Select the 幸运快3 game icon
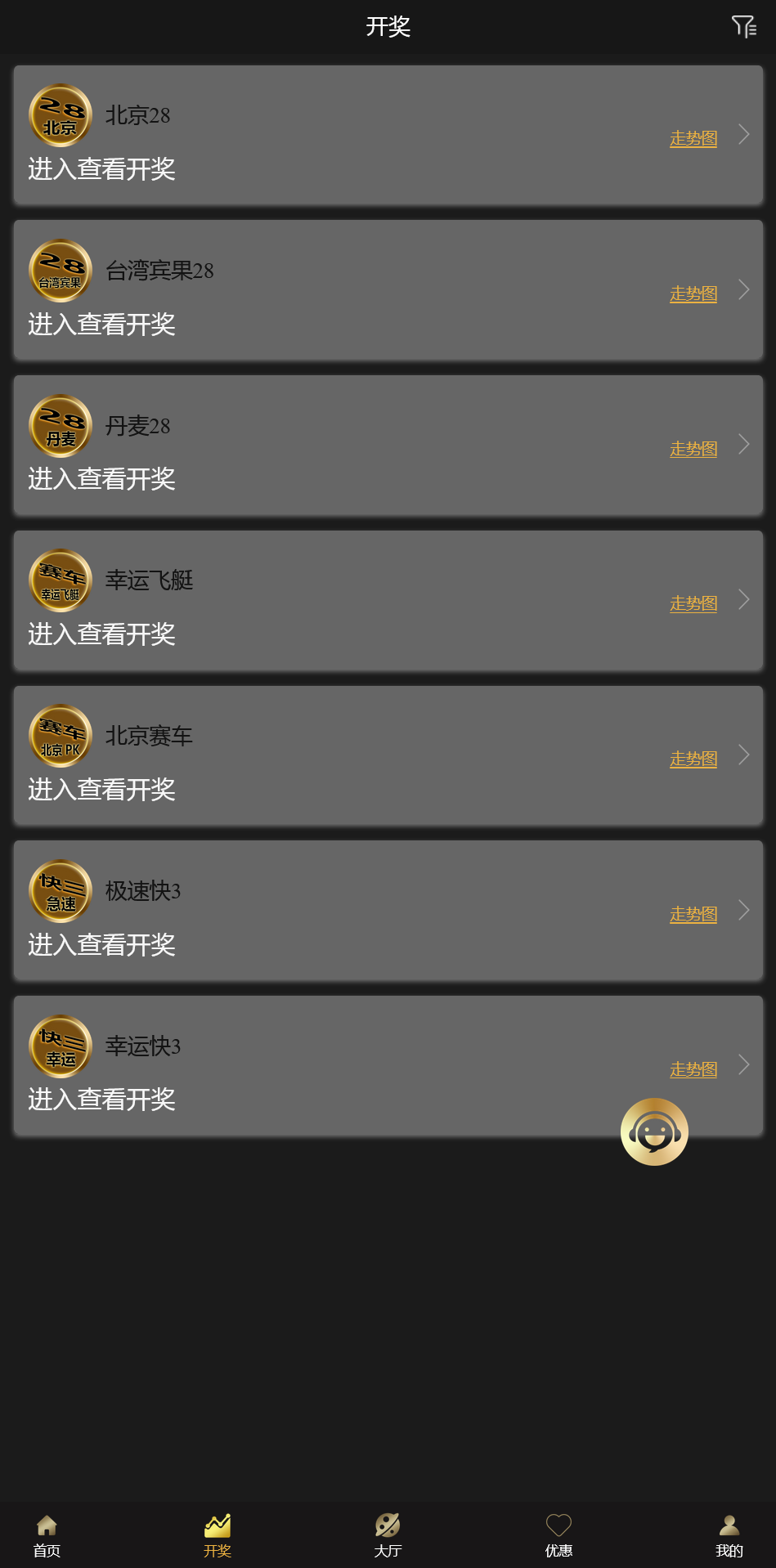Image resolution: width=776 pixels, height=1568 pixels. [x=60, y=1046]
